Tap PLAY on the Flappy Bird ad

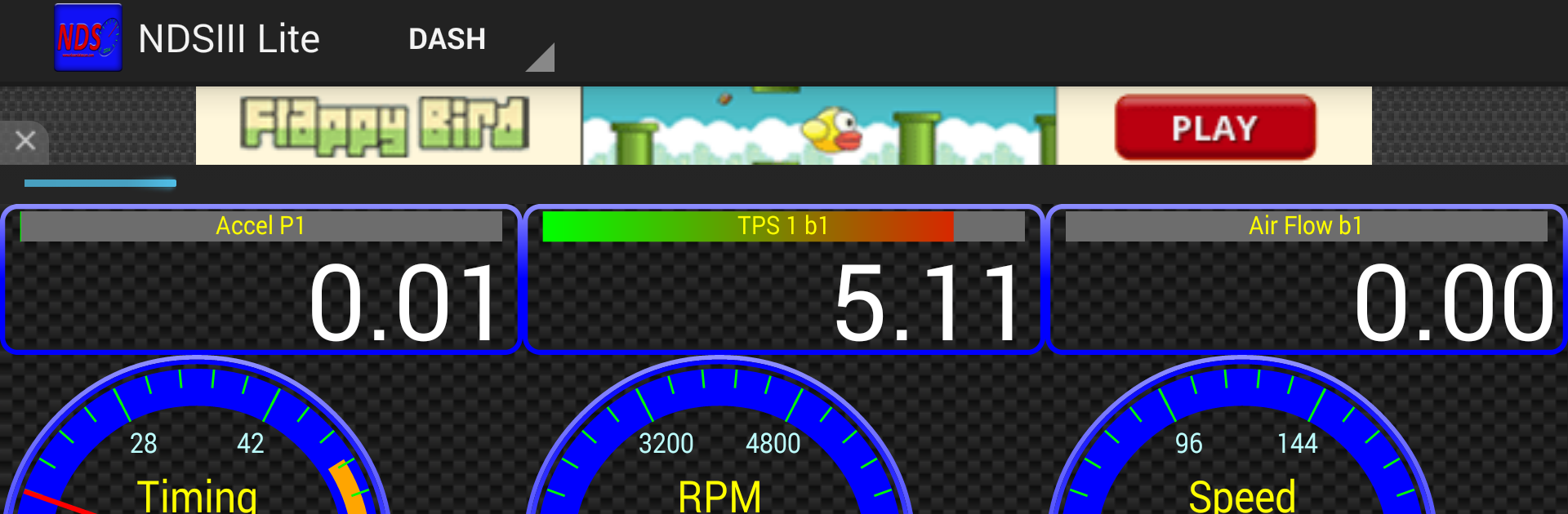pos(1214,128)
